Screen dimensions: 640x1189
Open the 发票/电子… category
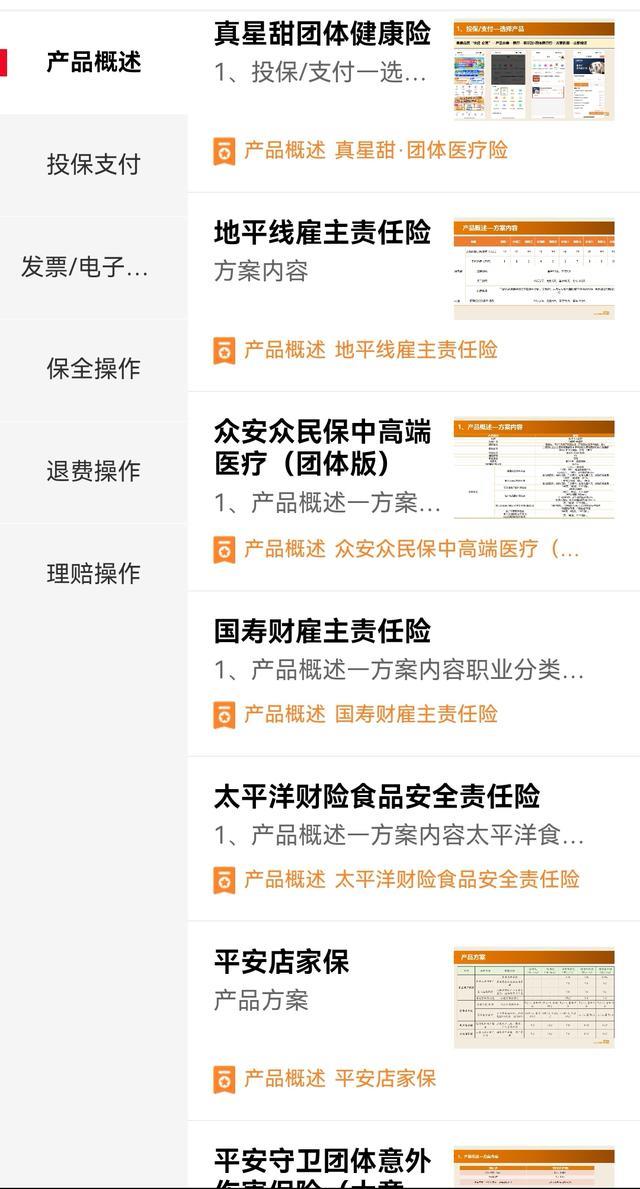pos(85,268)
